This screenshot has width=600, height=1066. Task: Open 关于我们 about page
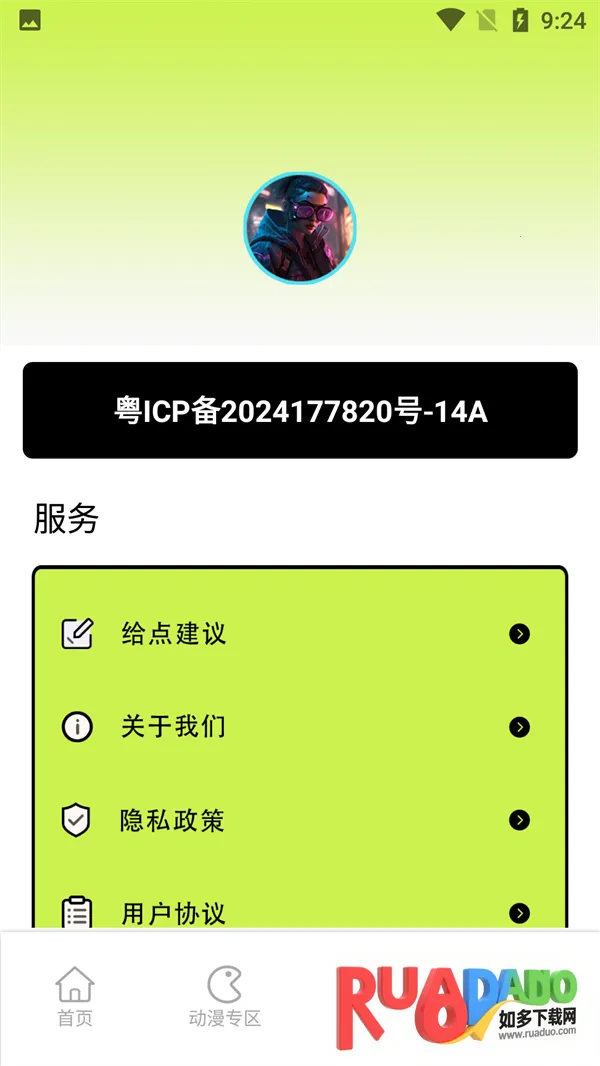[x=299, y=727]
